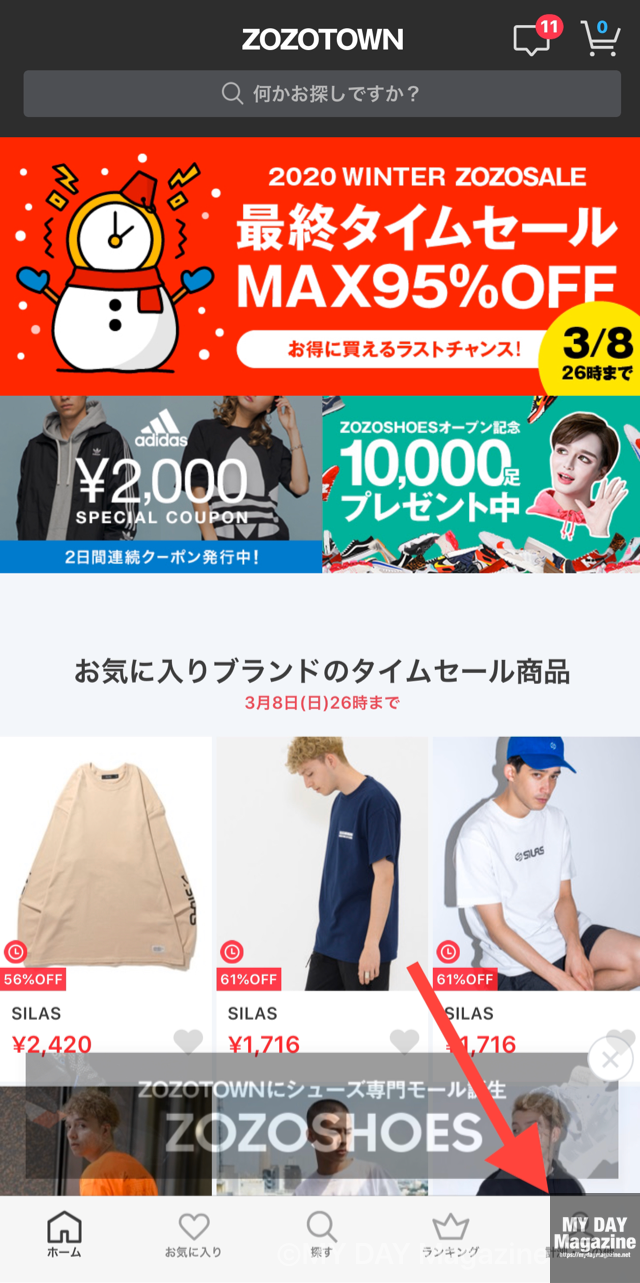View the beige SILAS long sleeve at ¥2,420
The height and width of the screenshot is (1283, 640).
tap(106, 865)
